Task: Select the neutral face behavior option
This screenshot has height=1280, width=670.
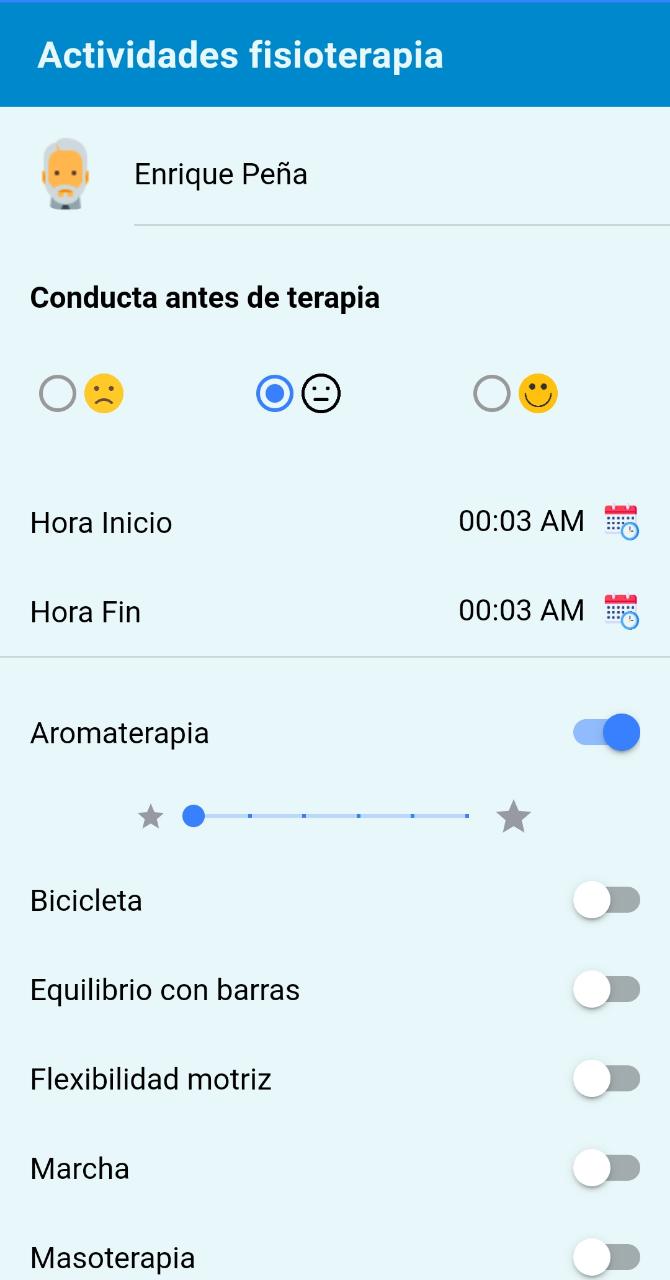Action: 275,394
